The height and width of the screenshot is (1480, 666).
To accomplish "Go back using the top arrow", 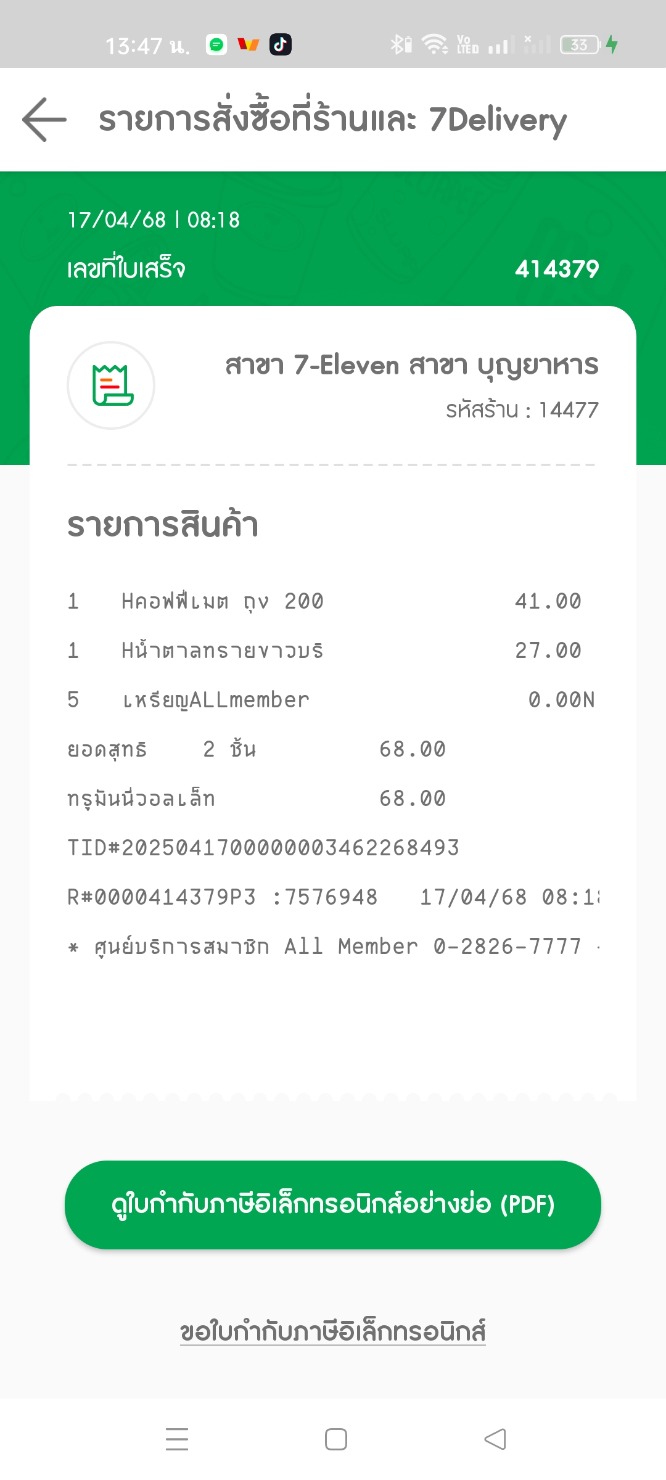I will [x=44, y=120].
